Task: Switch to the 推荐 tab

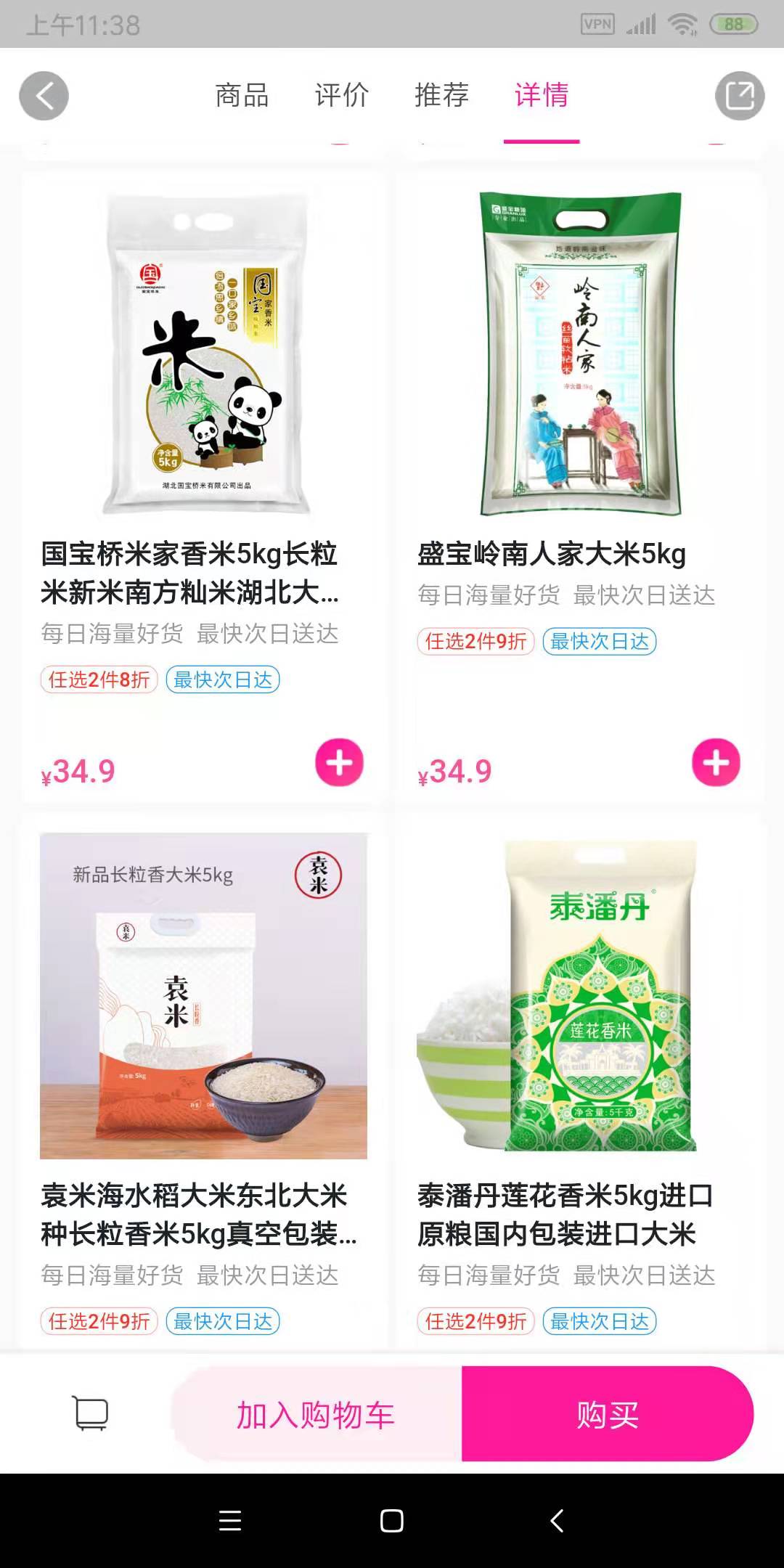Action: [441, 95]
